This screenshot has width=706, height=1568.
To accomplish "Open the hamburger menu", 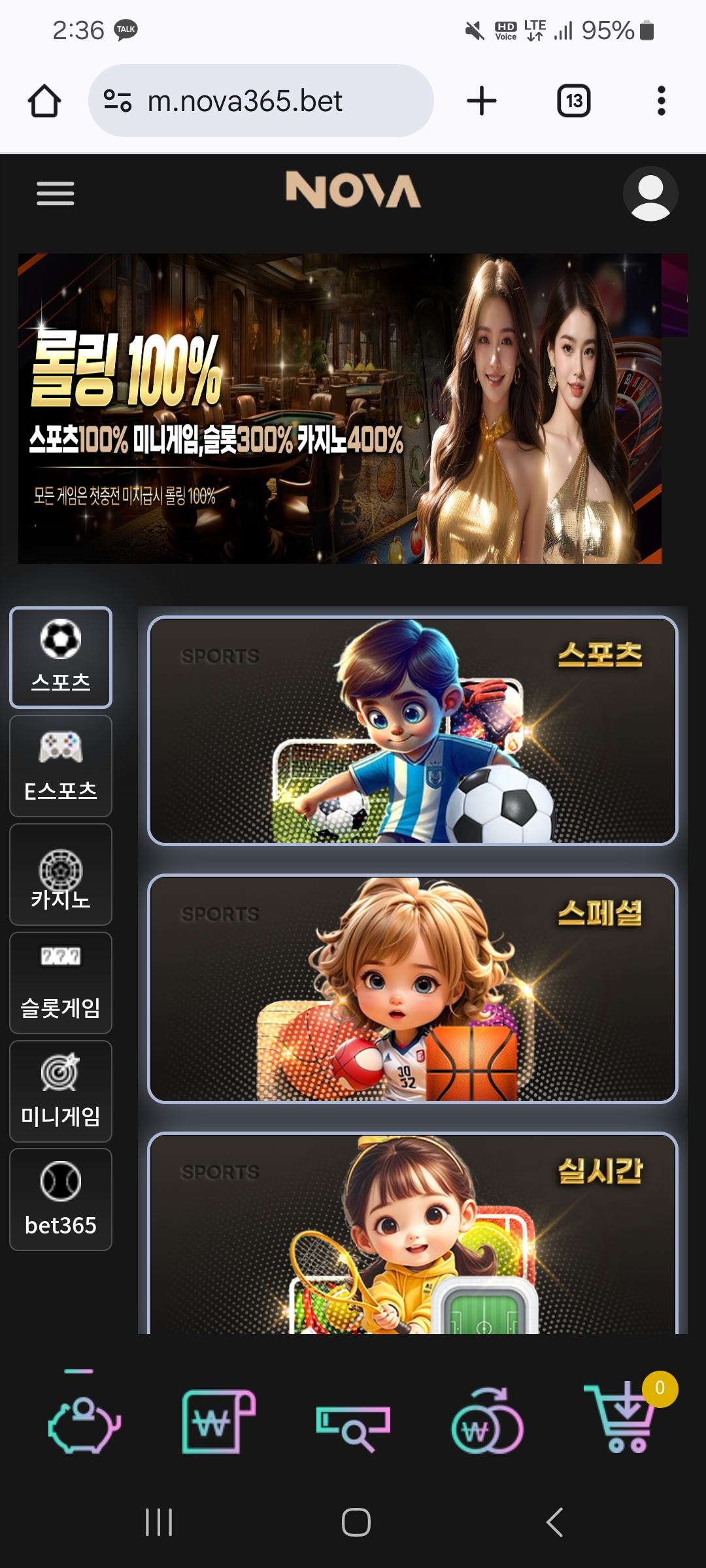I will pos(56,193).
